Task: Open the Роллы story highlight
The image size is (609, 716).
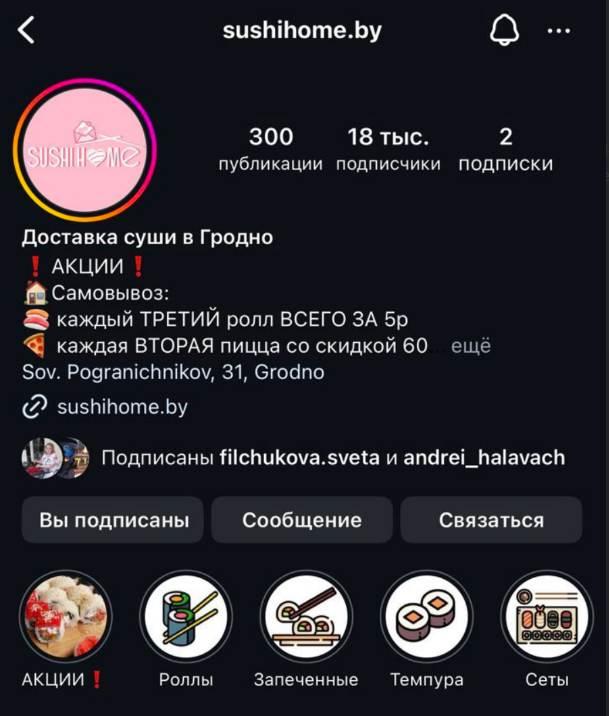Action: 185,617
